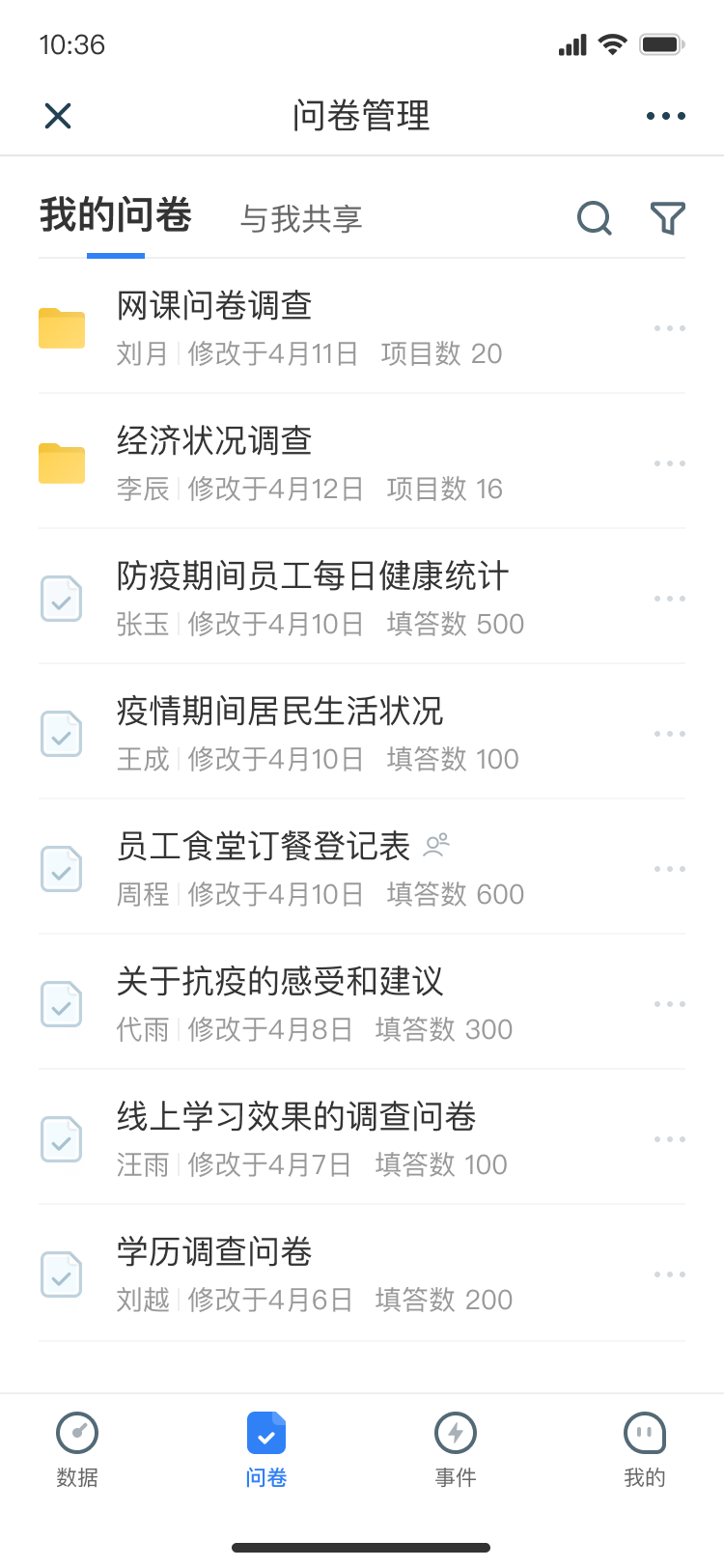Screen dimensions: 724x1568
Task: Open 防疫期间员工每日健康统计 questionnaire
Action: (362, 597)
